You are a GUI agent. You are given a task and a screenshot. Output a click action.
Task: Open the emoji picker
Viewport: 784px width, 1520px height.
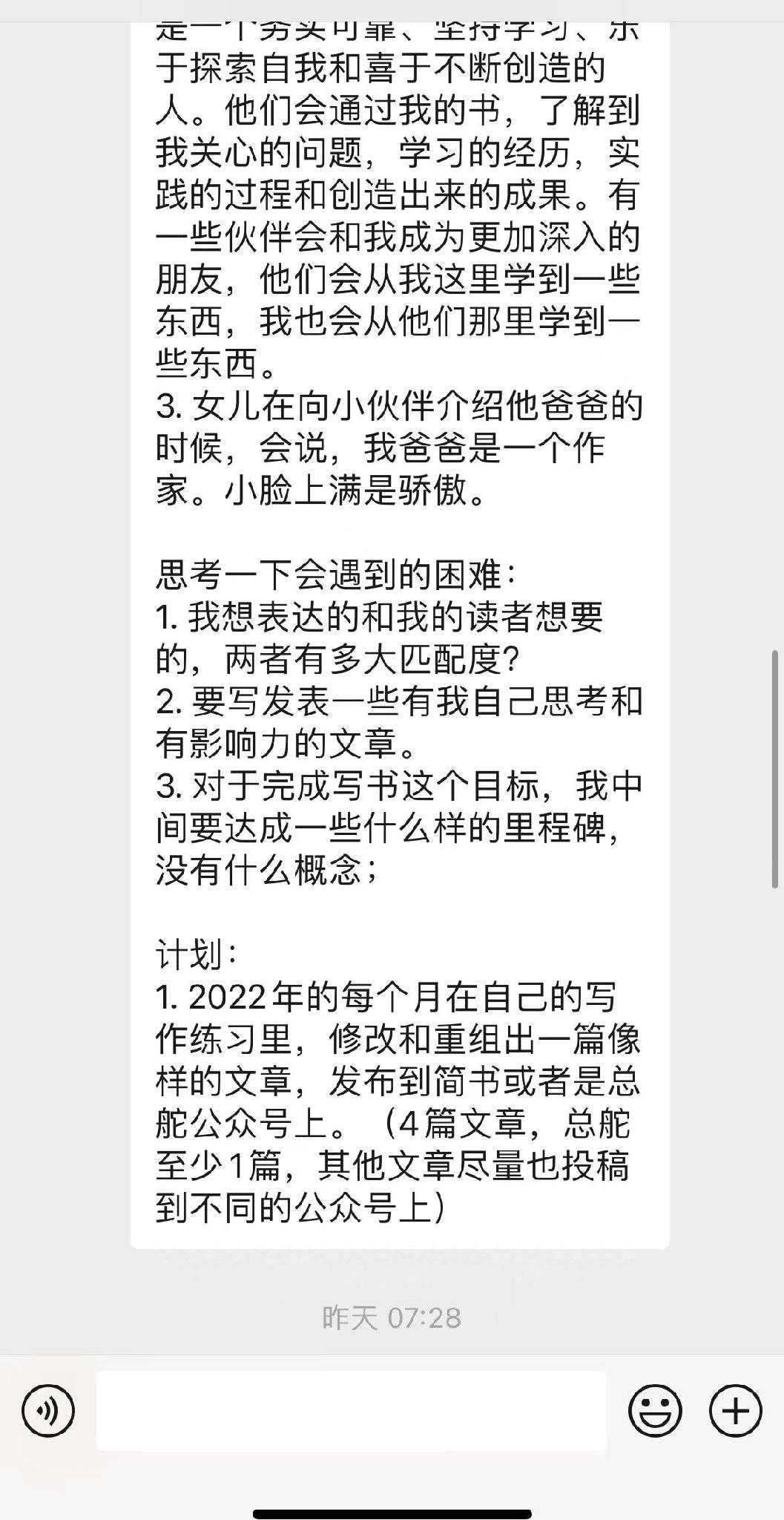655,1411
